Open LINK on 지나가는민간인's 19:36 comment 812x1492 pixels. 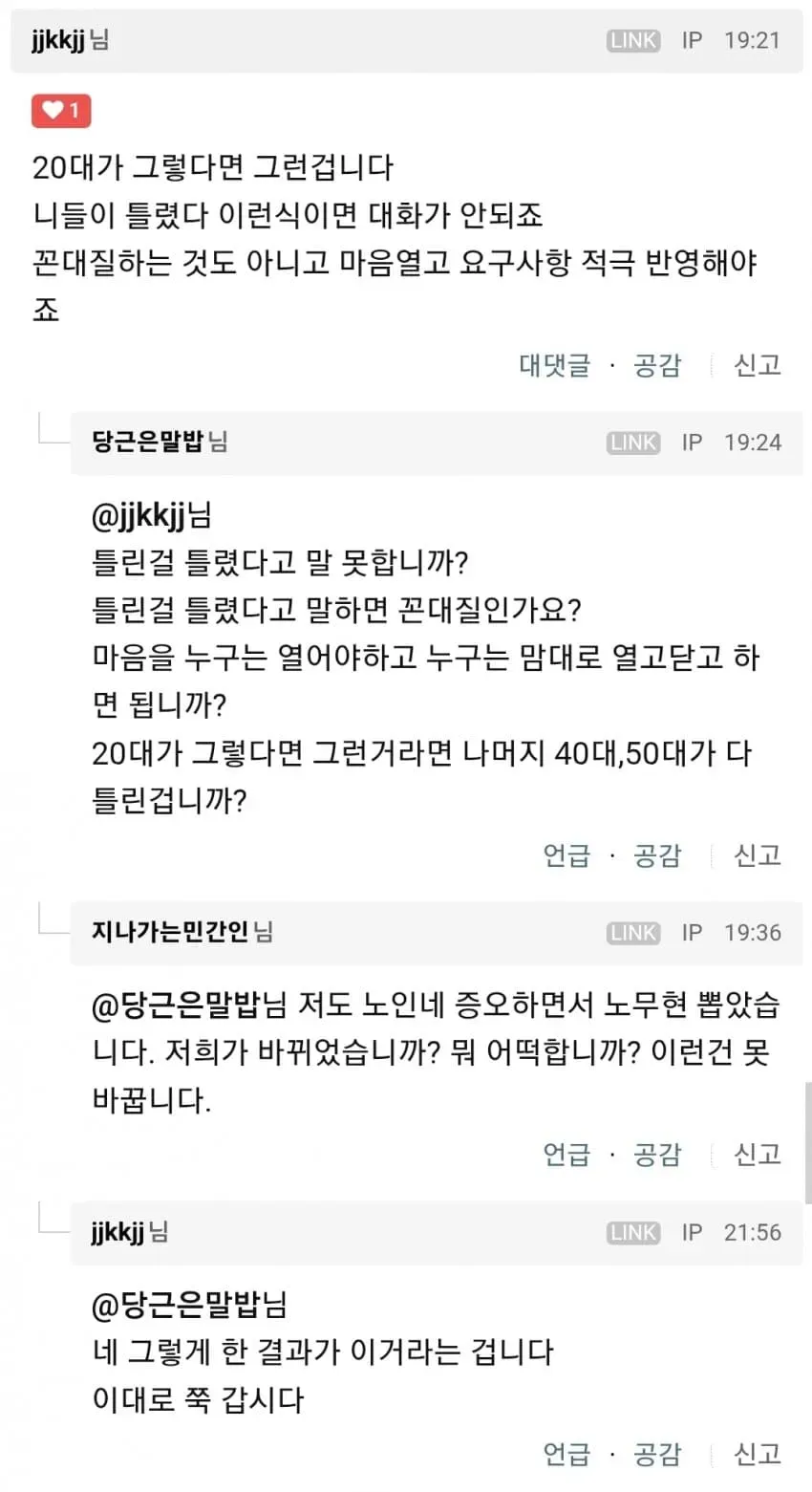[633, 933]
